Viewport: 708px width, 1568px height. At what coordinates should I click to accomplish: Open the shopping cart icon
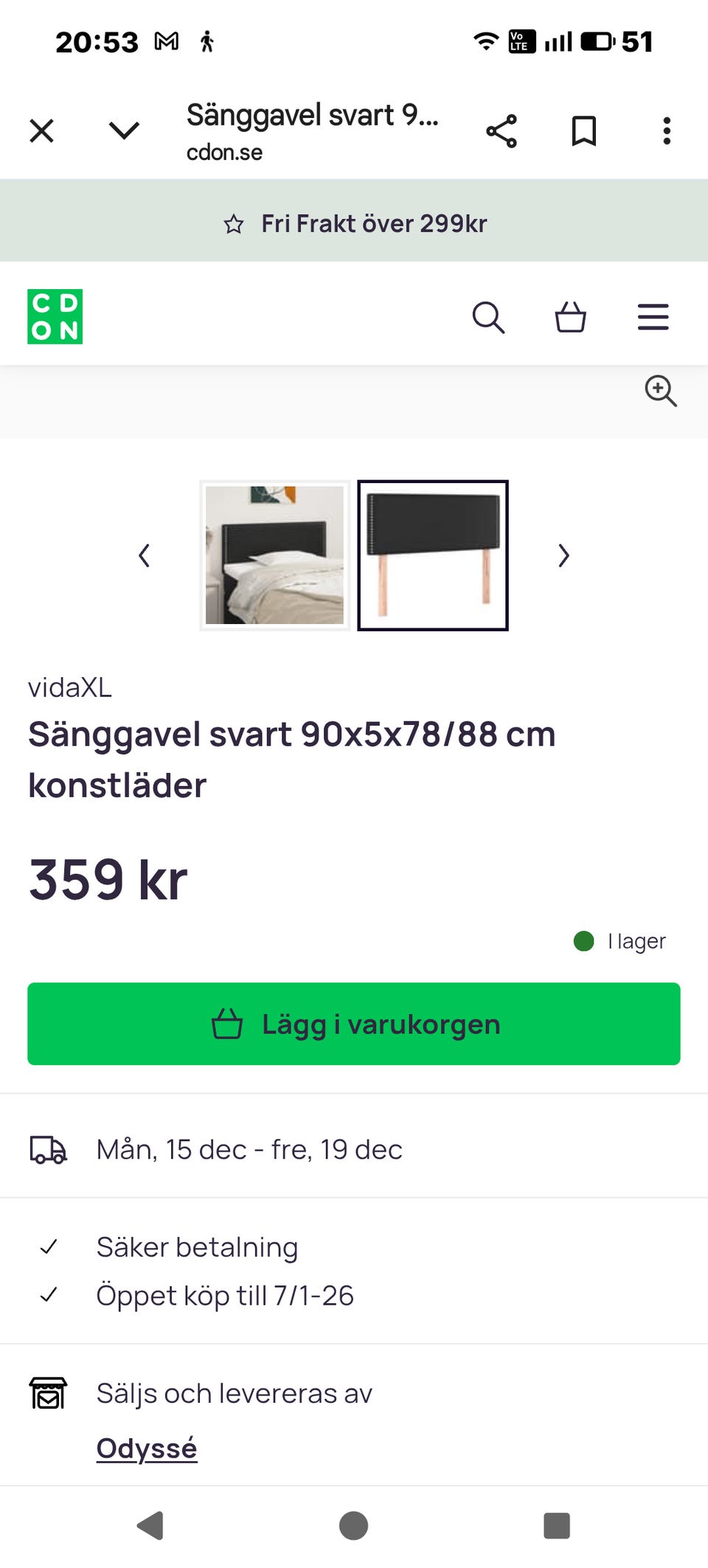pos(571,318)
